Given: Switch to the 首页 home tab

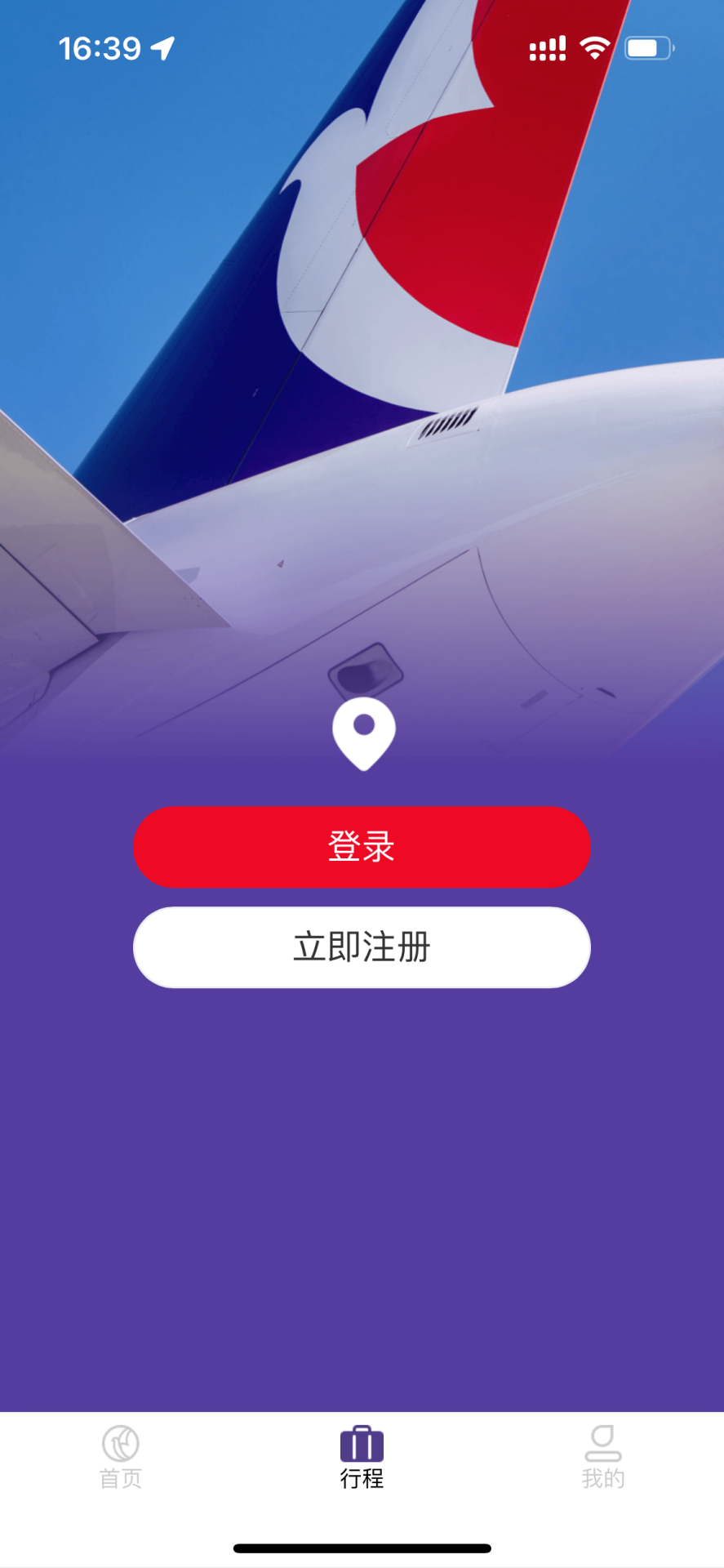Looking at the screenshot, I should click(121, 1457).
